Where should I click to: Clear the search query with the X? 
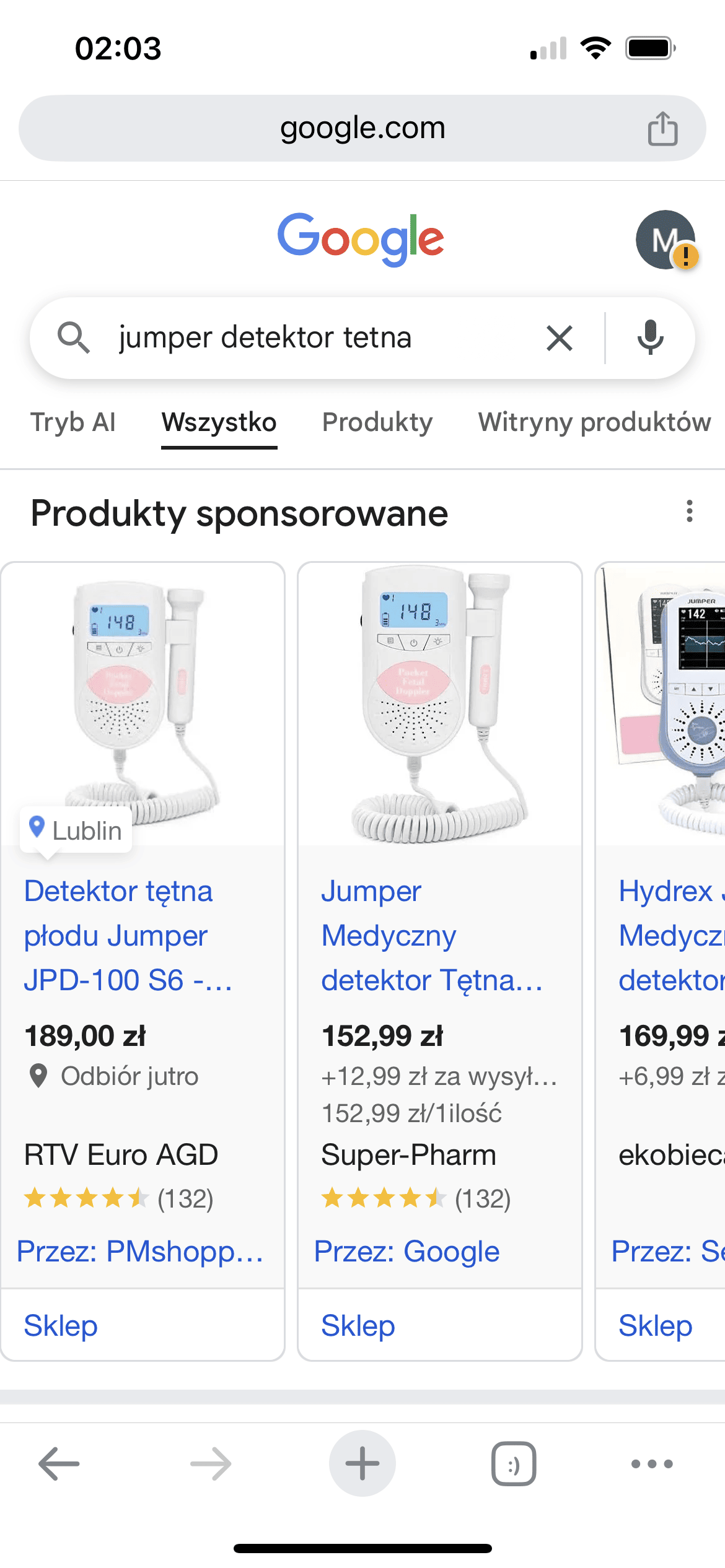tap(559, 338)
